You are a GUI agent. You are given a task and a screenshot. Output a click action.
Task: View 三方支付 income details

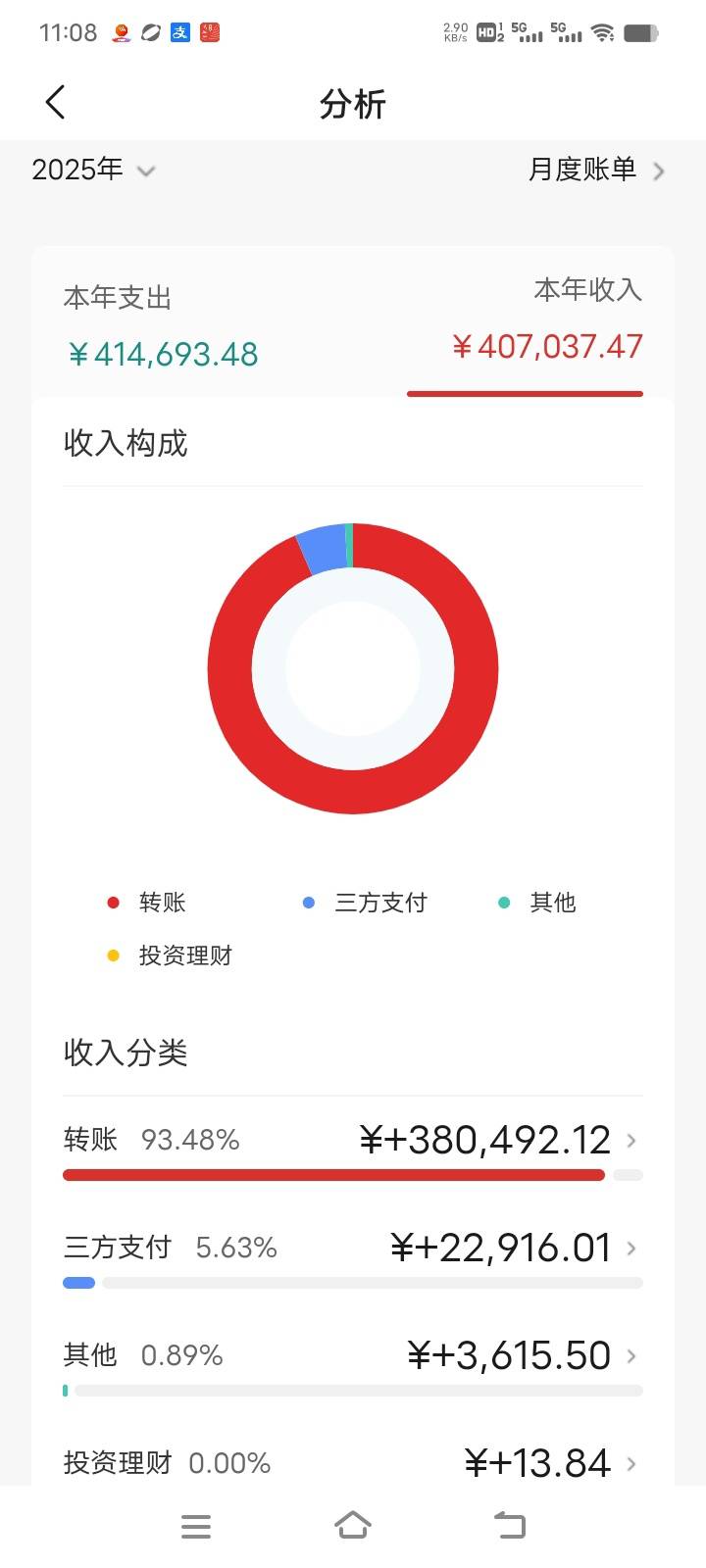352,1249
